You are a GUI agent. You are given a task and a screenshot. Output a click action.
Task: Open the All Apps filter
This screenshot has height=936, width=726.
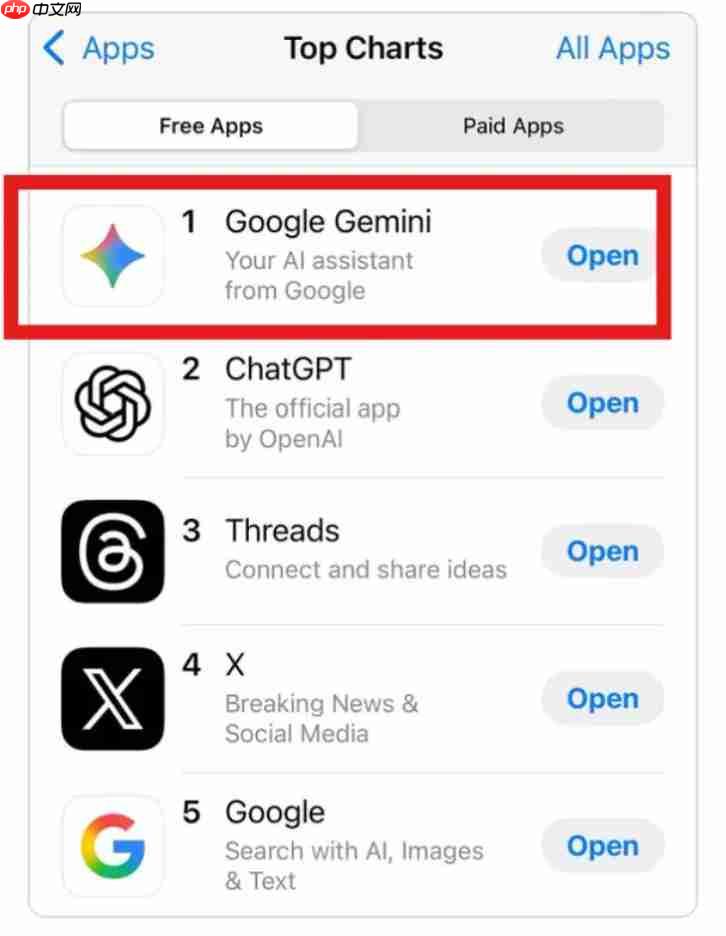tap(612, 48)
